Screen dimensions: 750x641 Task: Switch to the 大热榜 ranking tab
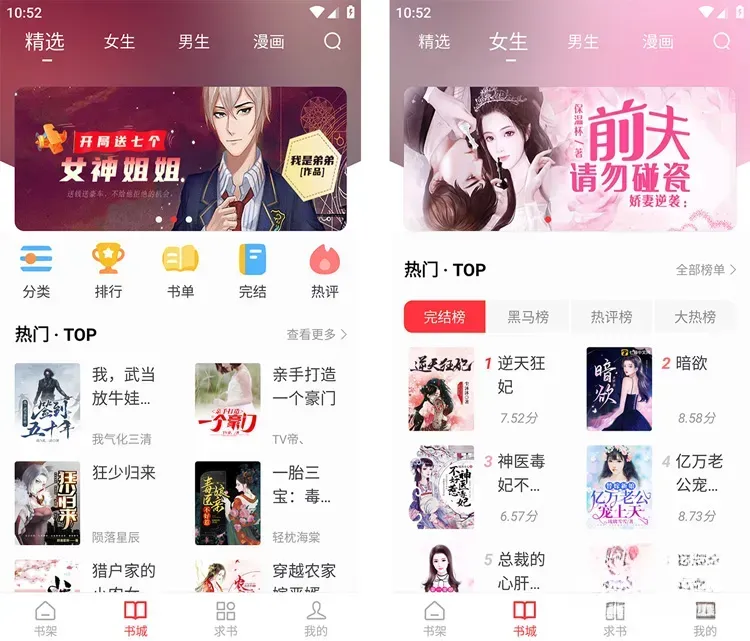(x=695, y=317)
